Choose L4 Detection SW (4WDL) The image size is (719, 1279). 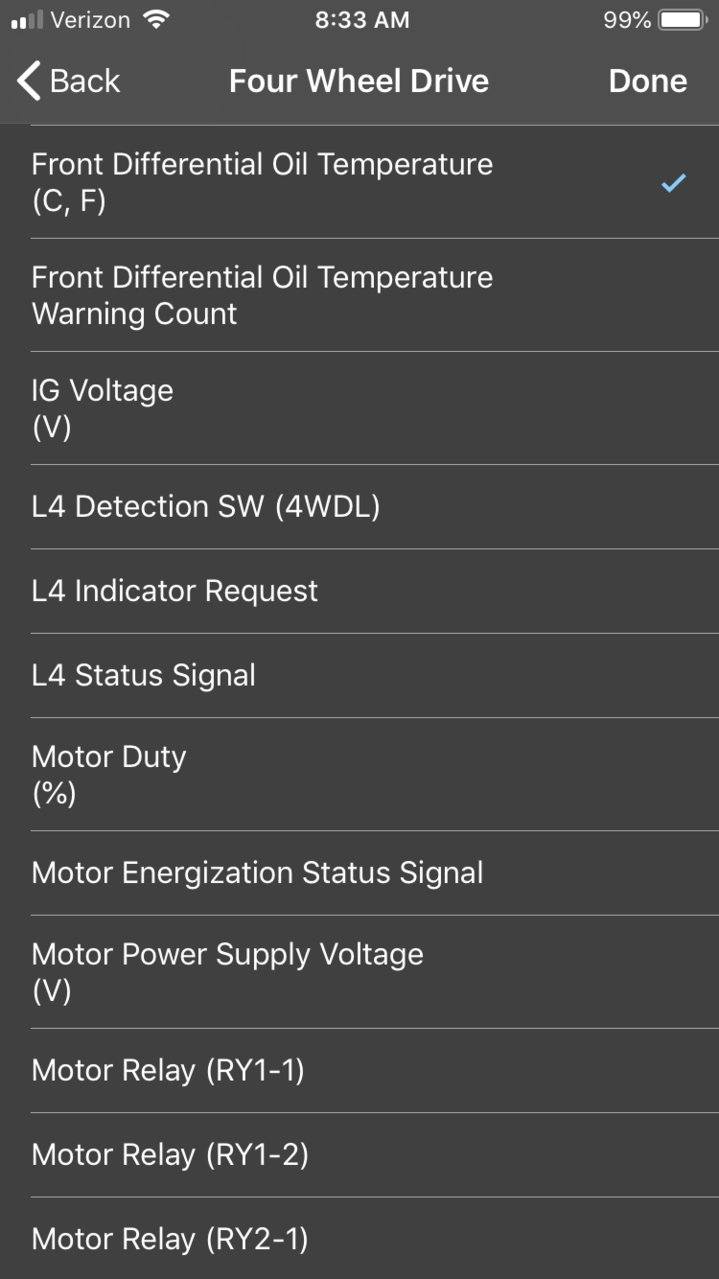pos(359,507)
